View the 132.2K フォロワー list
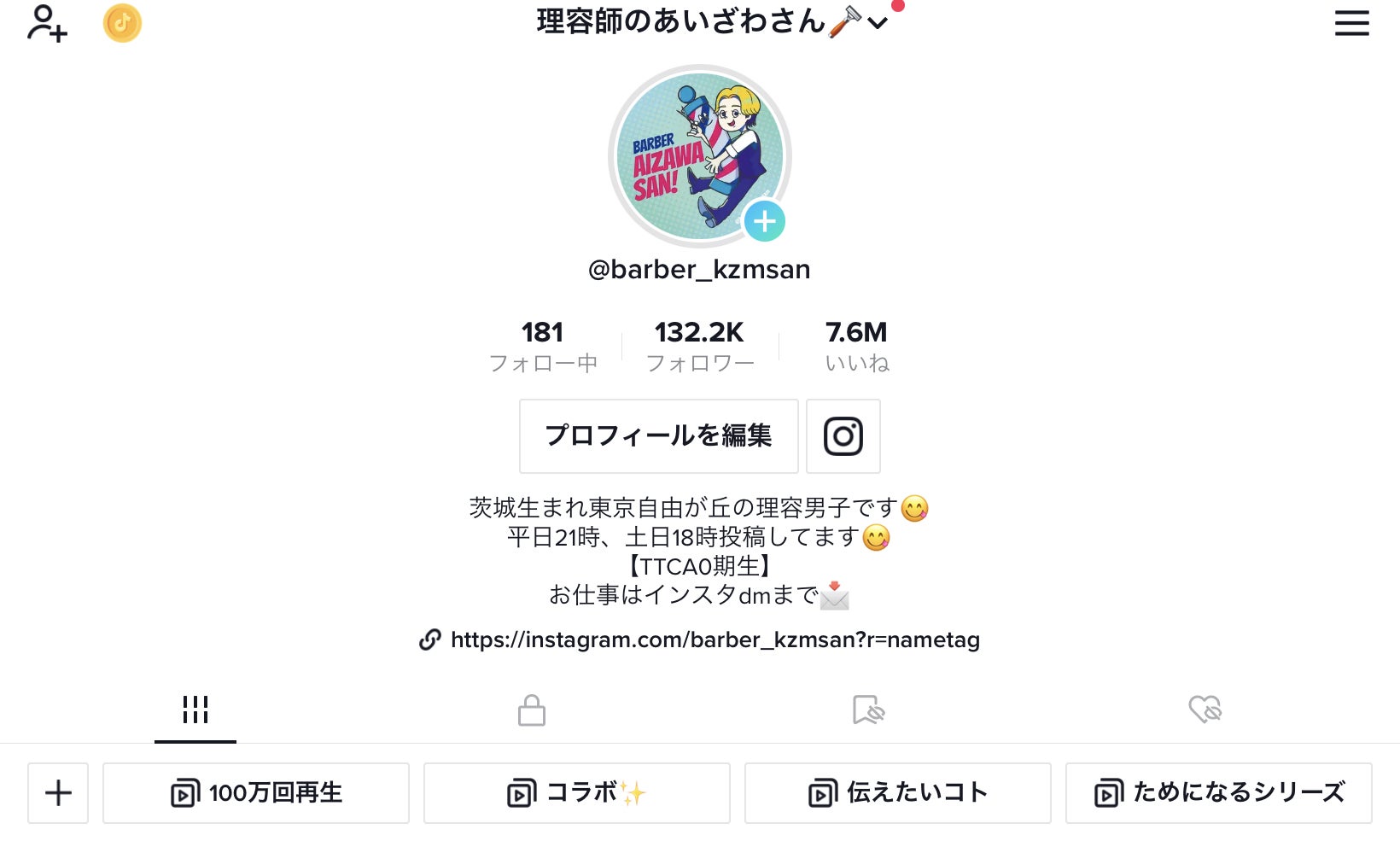 pos(700,346)
